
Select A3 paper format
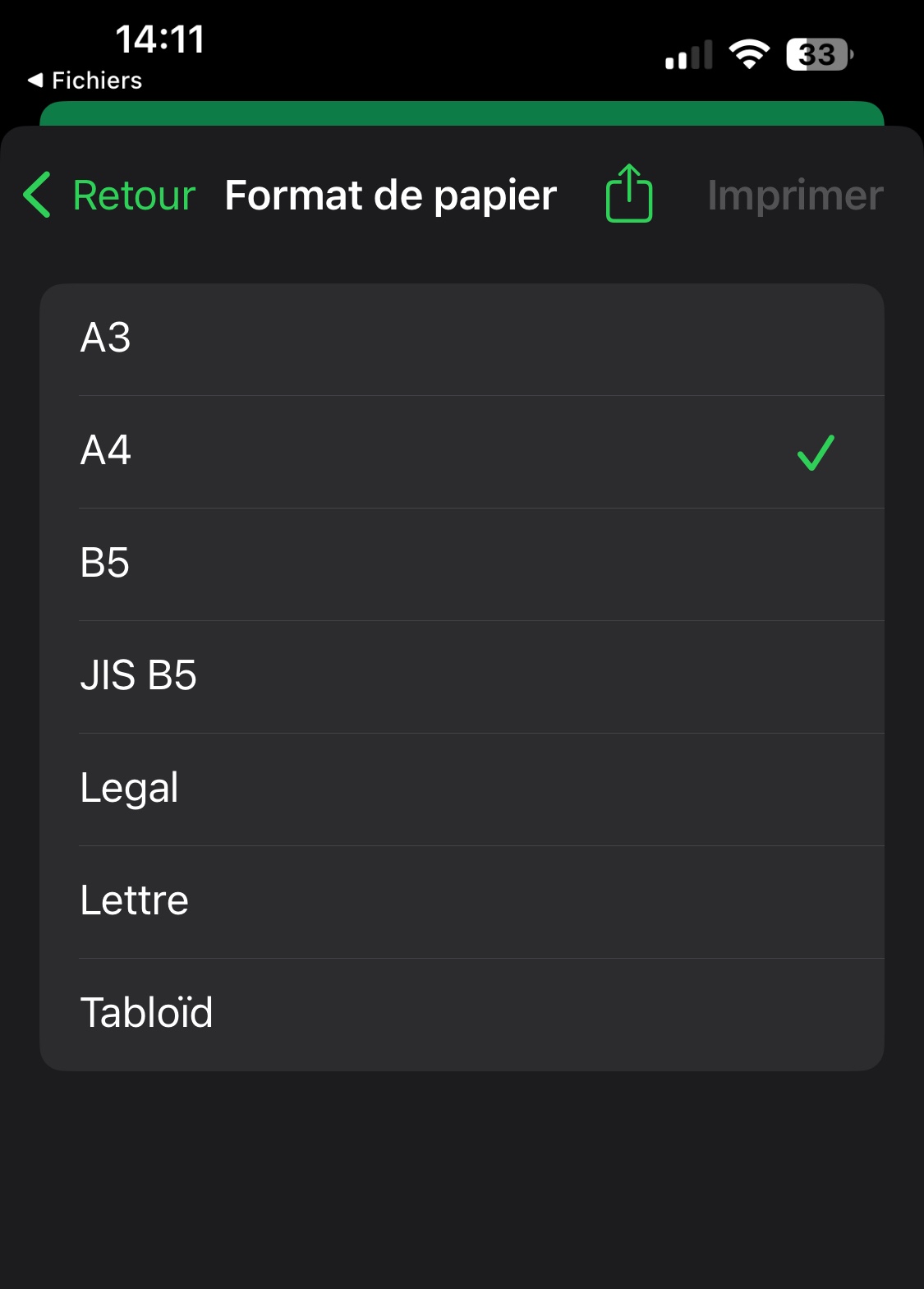coord(462,338)
